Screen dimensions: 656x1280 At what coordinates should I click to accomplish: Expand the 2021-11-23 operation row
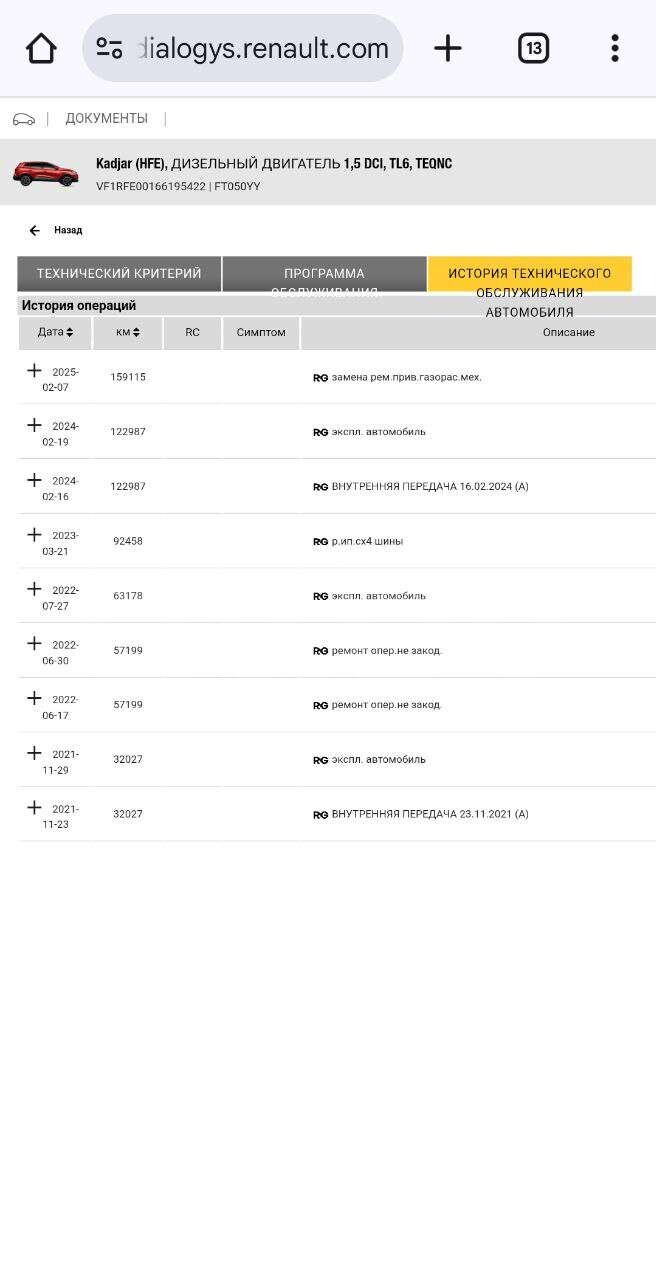pos(34,807)
